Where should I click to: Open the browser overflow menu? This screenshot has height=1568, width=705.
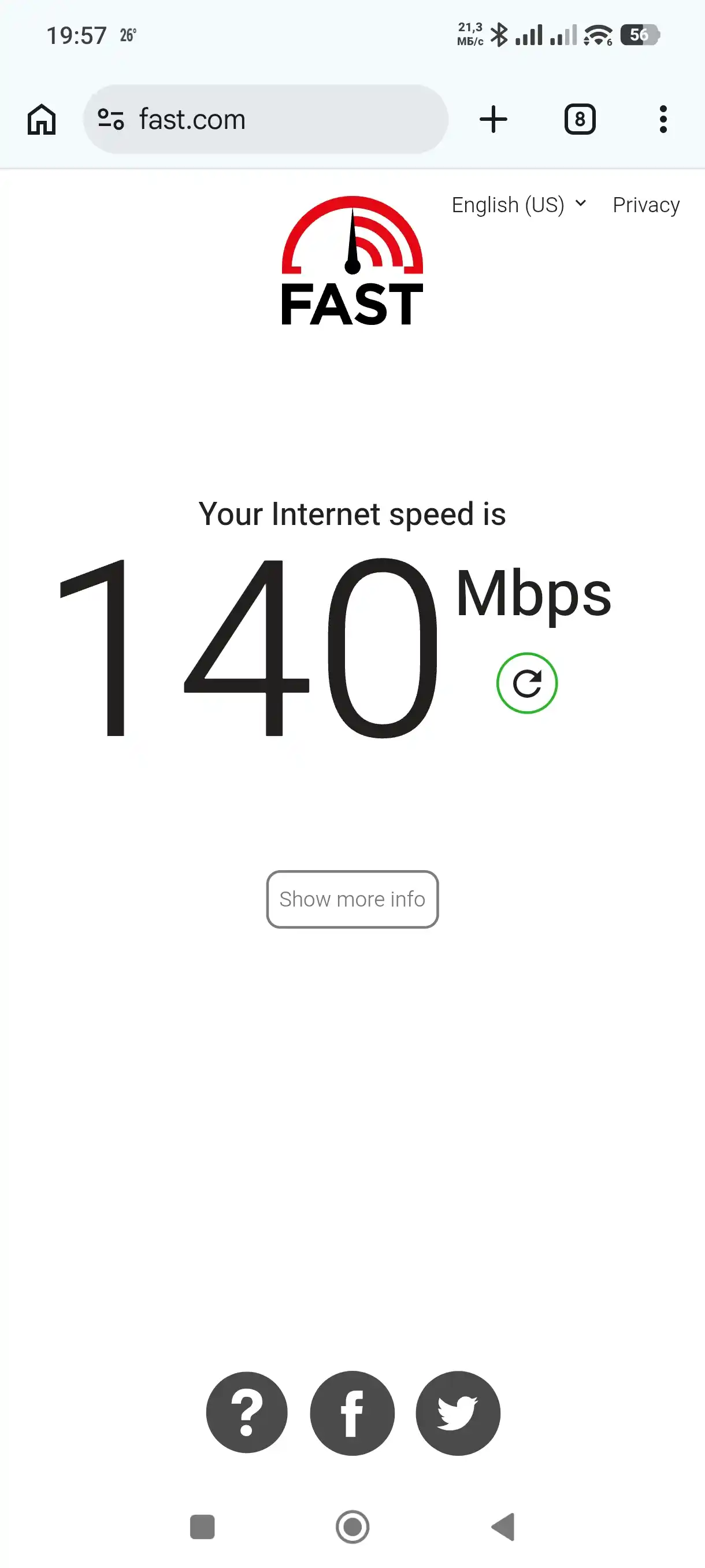663,119
